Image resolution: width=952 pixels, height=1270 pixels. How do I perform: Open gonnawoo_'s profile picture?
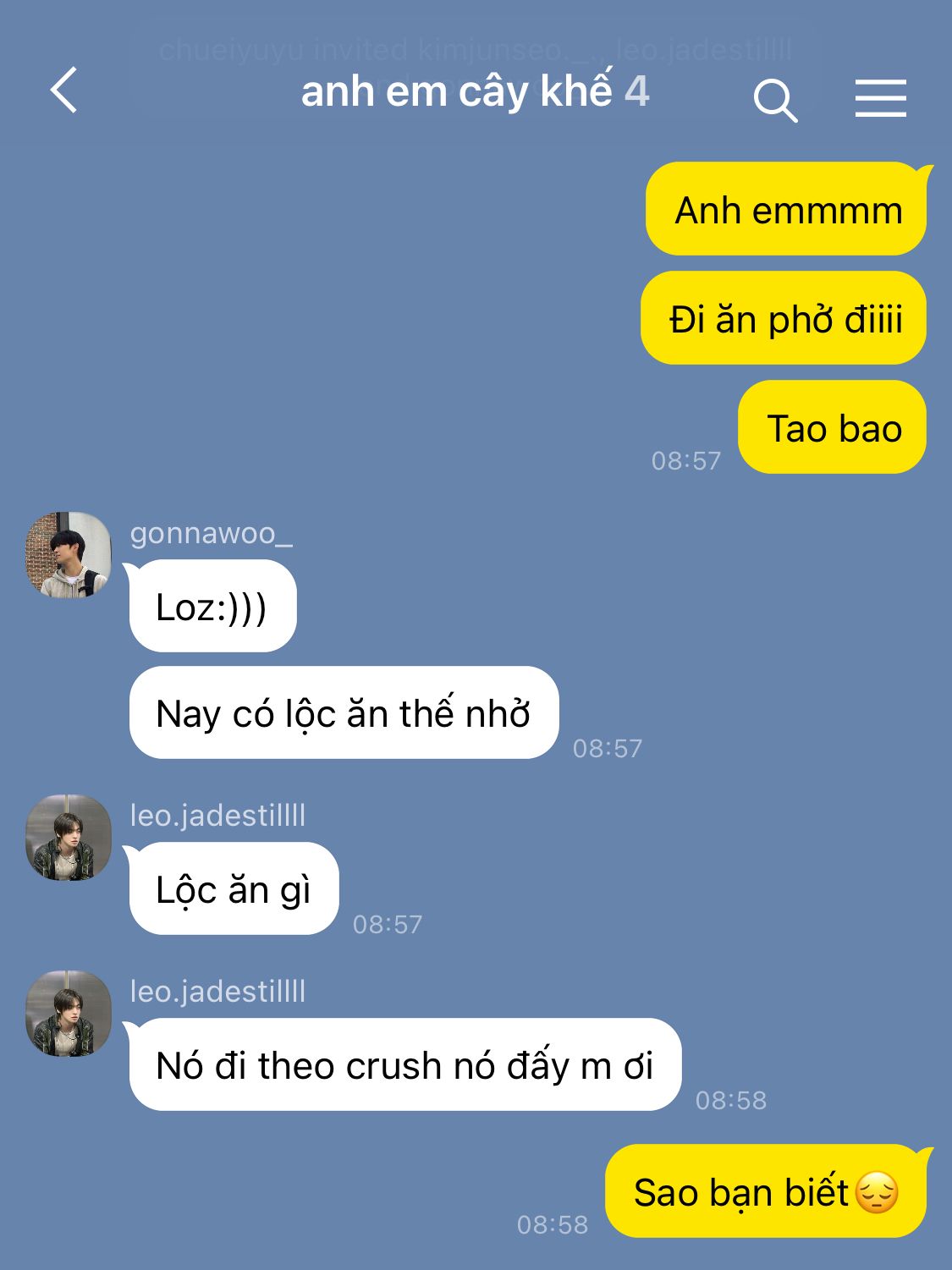point(69,555)
